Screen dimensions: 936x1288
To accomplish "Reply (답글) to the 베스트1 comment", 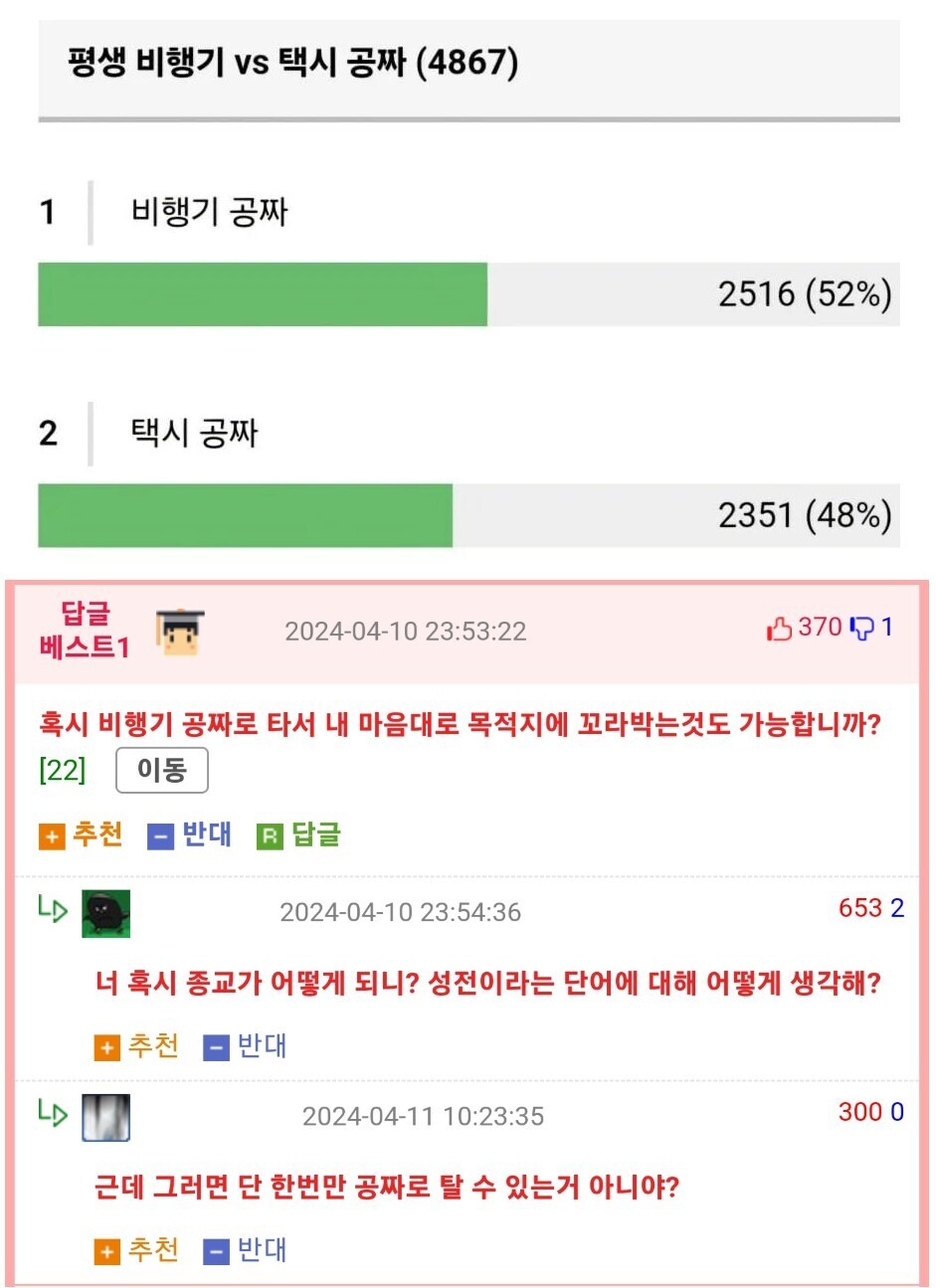I will tap(298, 834).
